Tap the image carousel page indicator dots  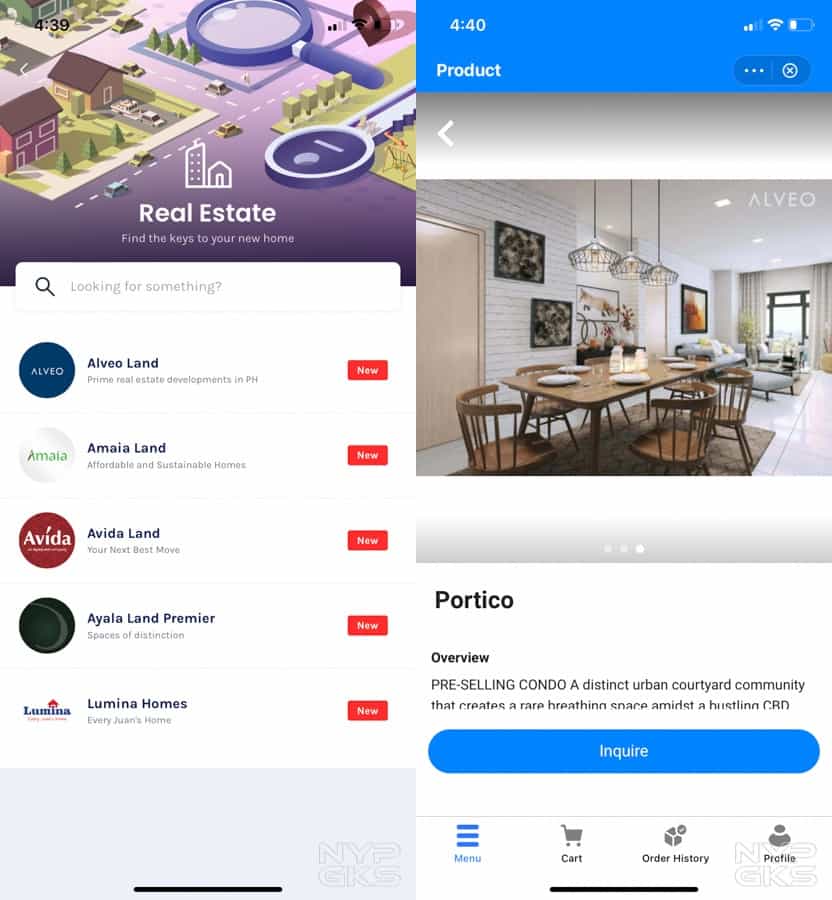(x=623, y=549)
